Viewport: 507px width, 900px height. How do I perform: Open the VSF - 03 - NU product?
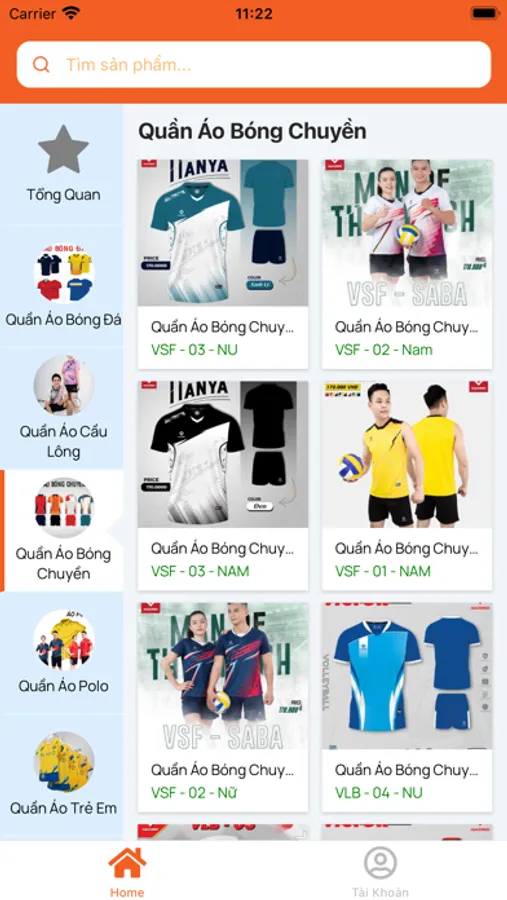[x=223, y=264]
